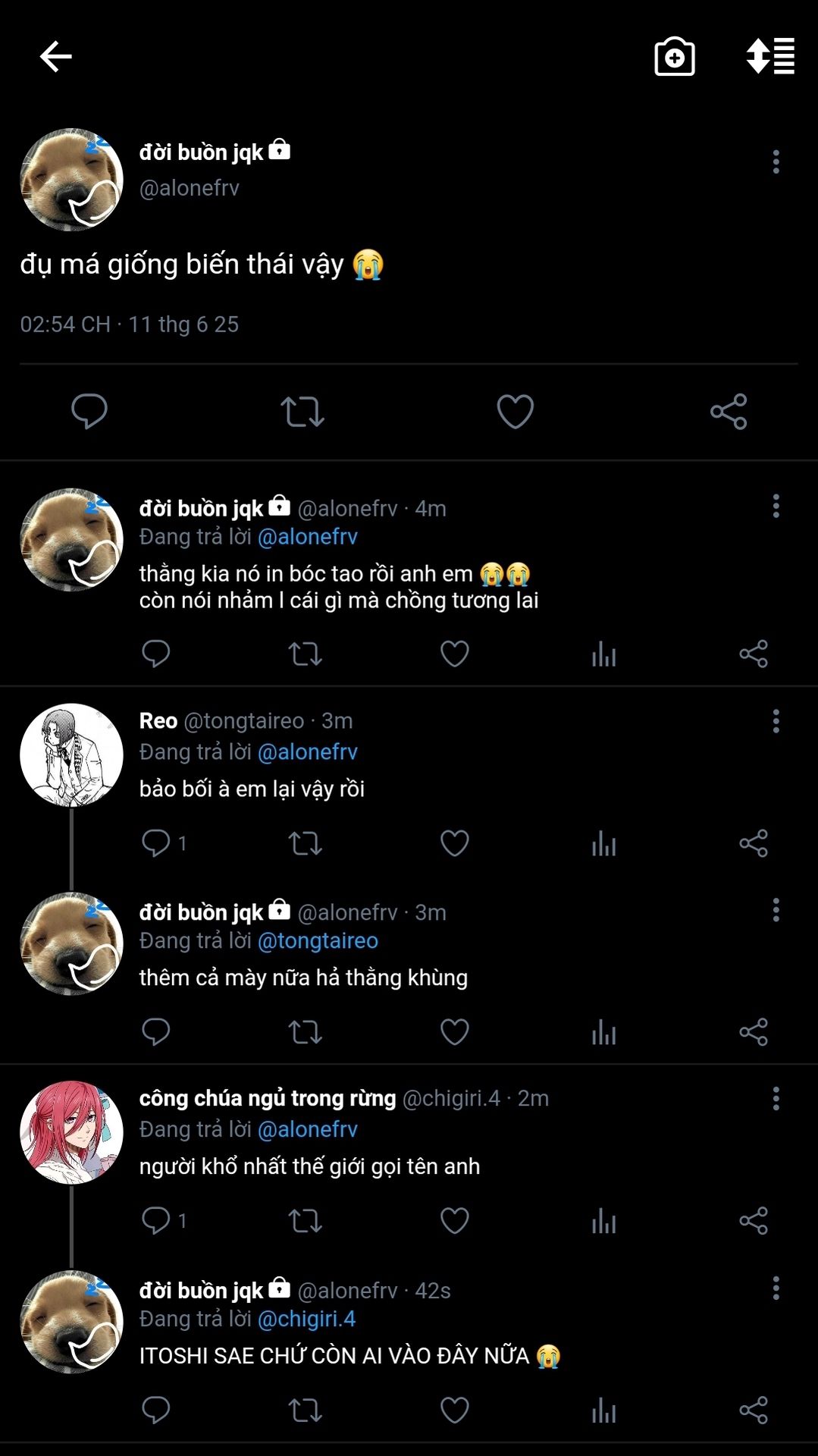Retweet the reply "thêm cả mày nữa hả"

click(305, 1031)
